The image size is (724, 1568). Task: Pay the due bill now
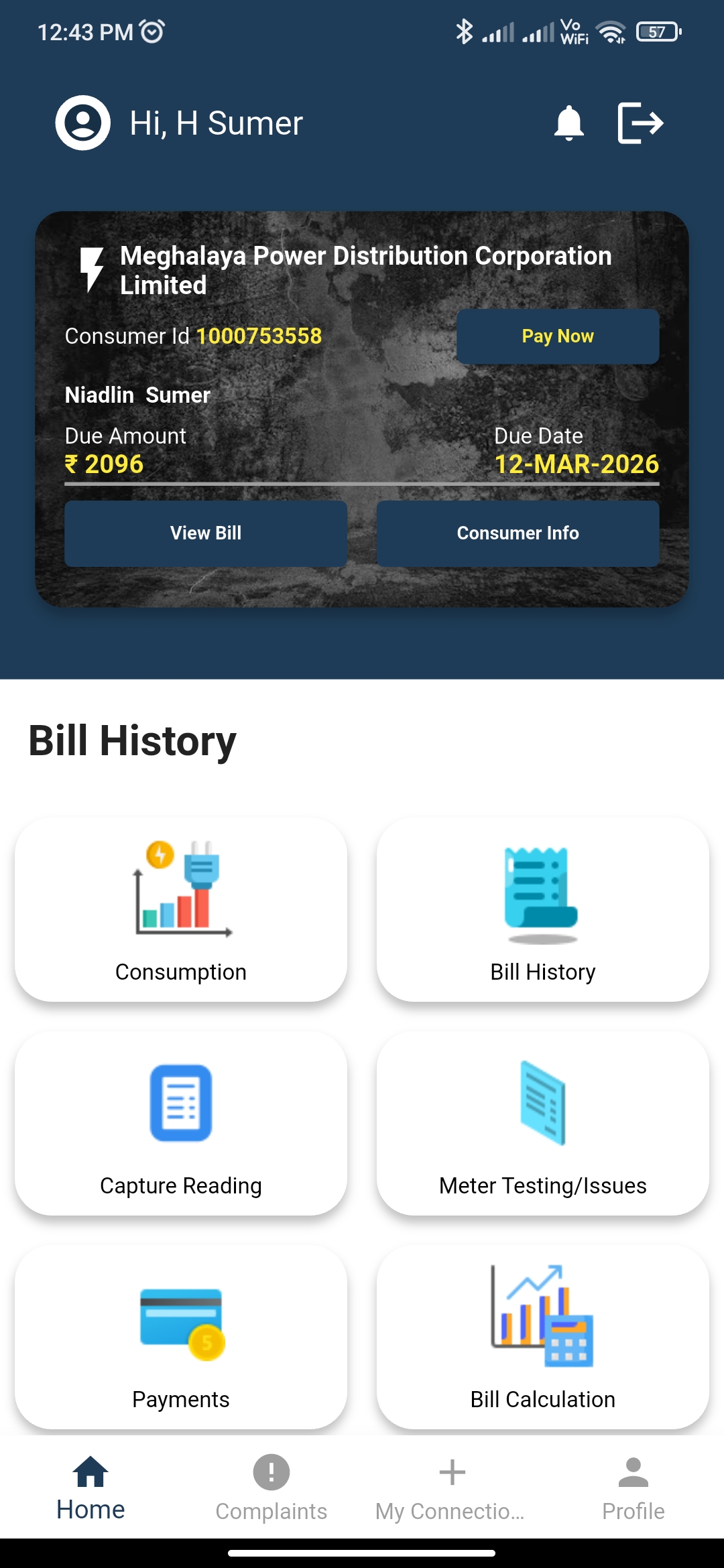(x=558, y=336)
